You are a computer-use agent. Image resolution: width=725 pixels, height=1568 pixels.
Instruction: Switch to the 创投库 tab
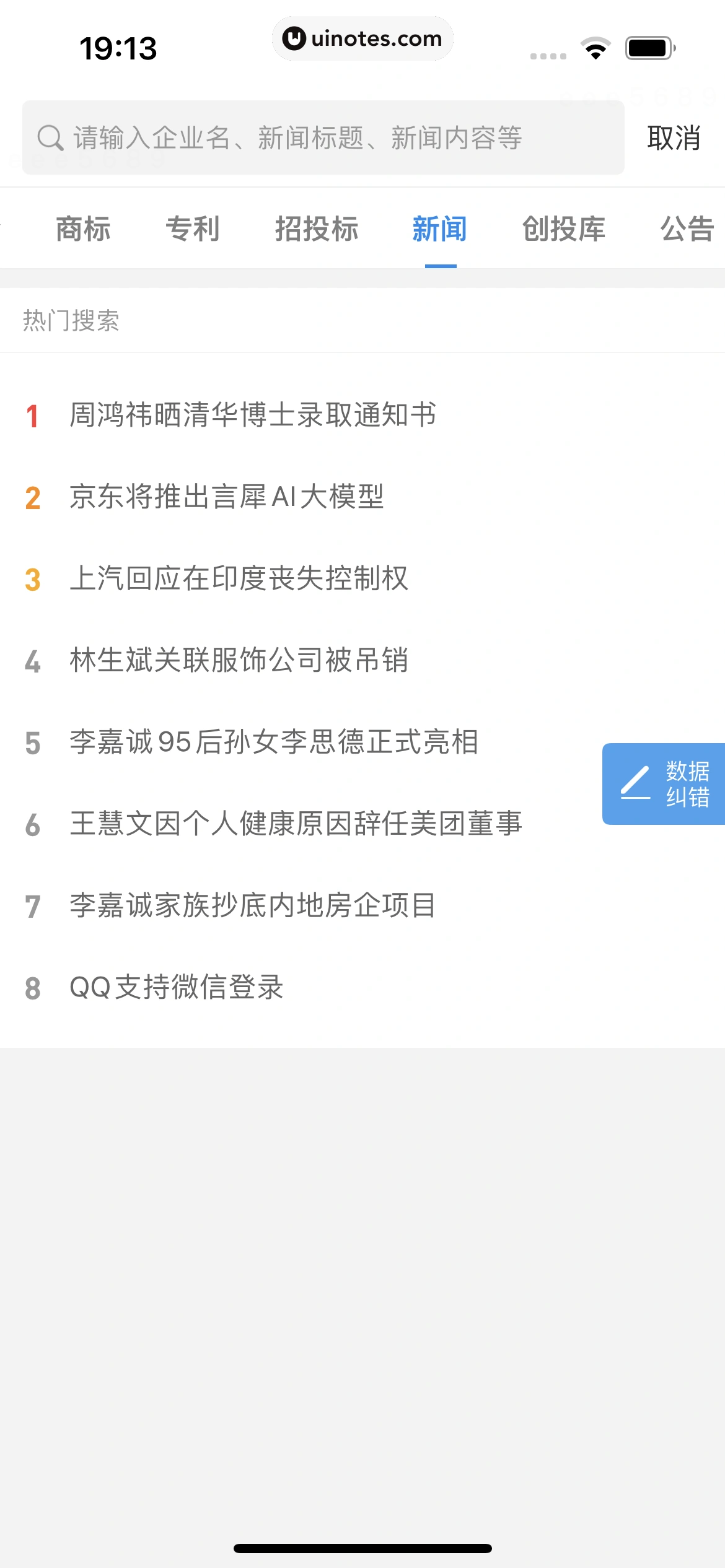pyautogui.click(x=565, y=229)
